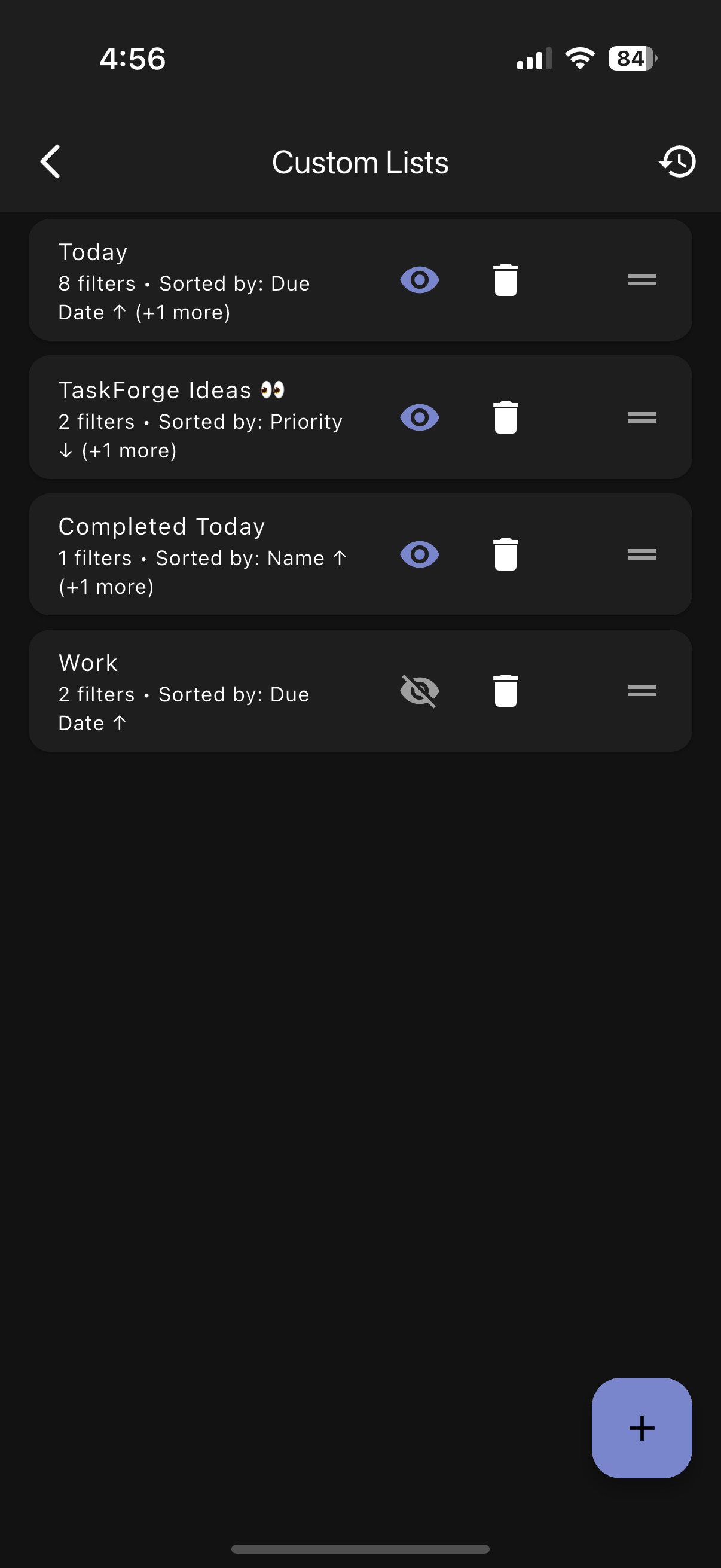Show the hidden Work list

419,691
